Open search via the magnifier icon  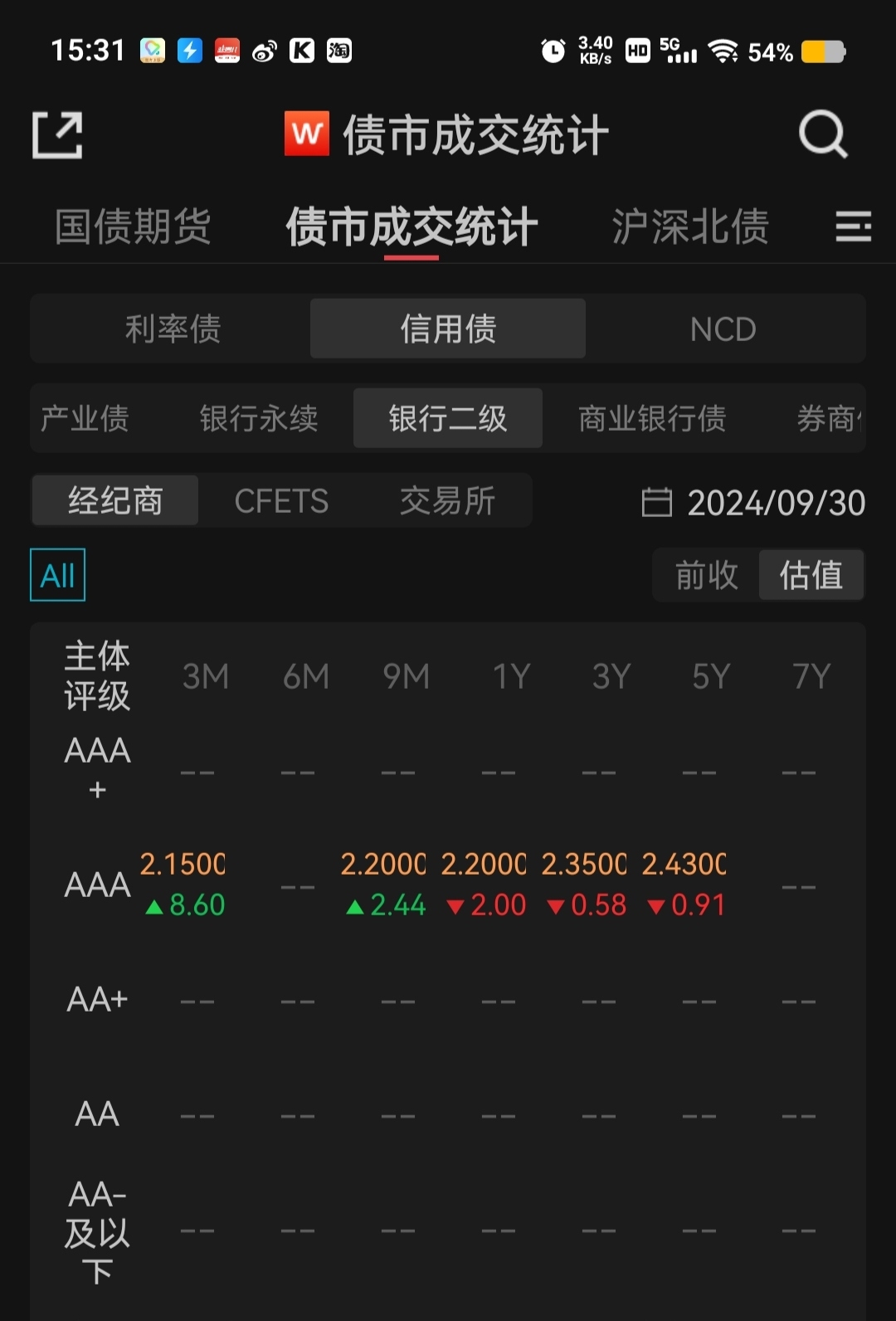click(x=821, y=134)
